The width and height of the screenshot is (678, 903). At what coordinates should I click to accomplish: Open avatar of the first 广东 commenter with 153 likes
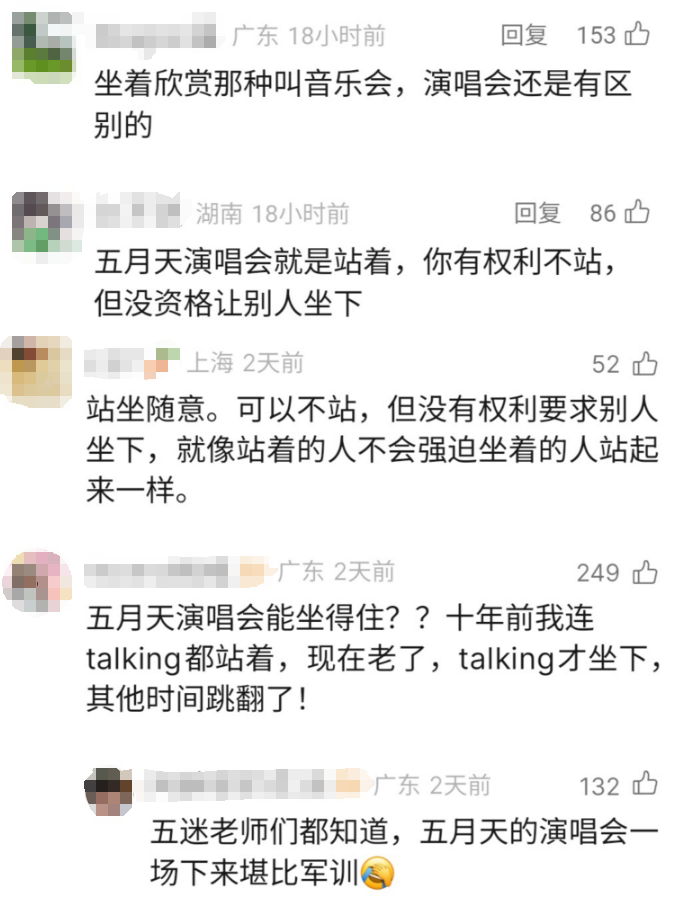pyautogui.click(x=42, y=44)
